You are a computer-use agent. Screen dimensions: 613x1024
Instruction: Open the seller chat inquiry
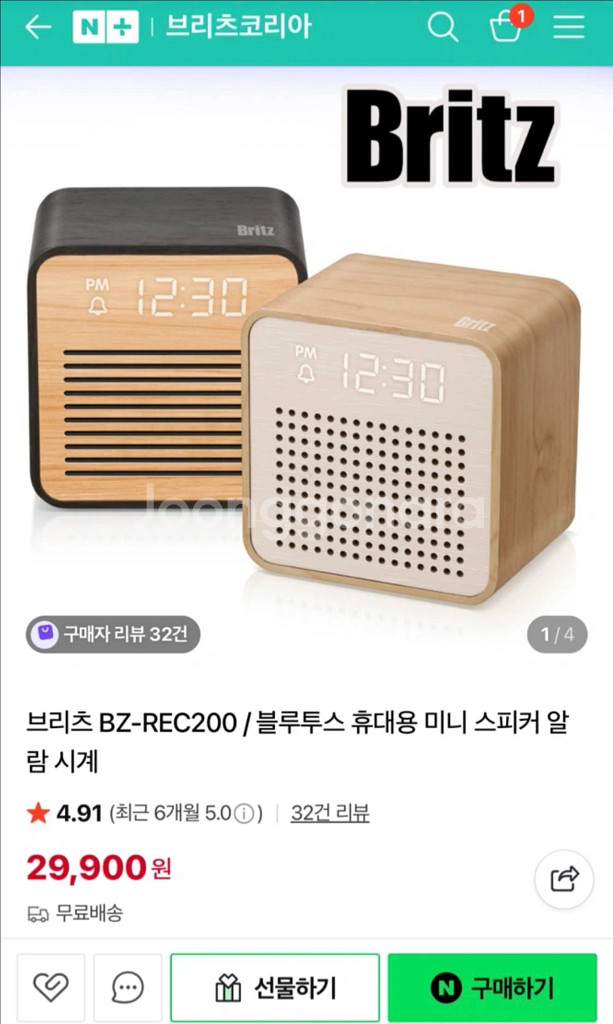pyautogui.click(x=127, y=988)
